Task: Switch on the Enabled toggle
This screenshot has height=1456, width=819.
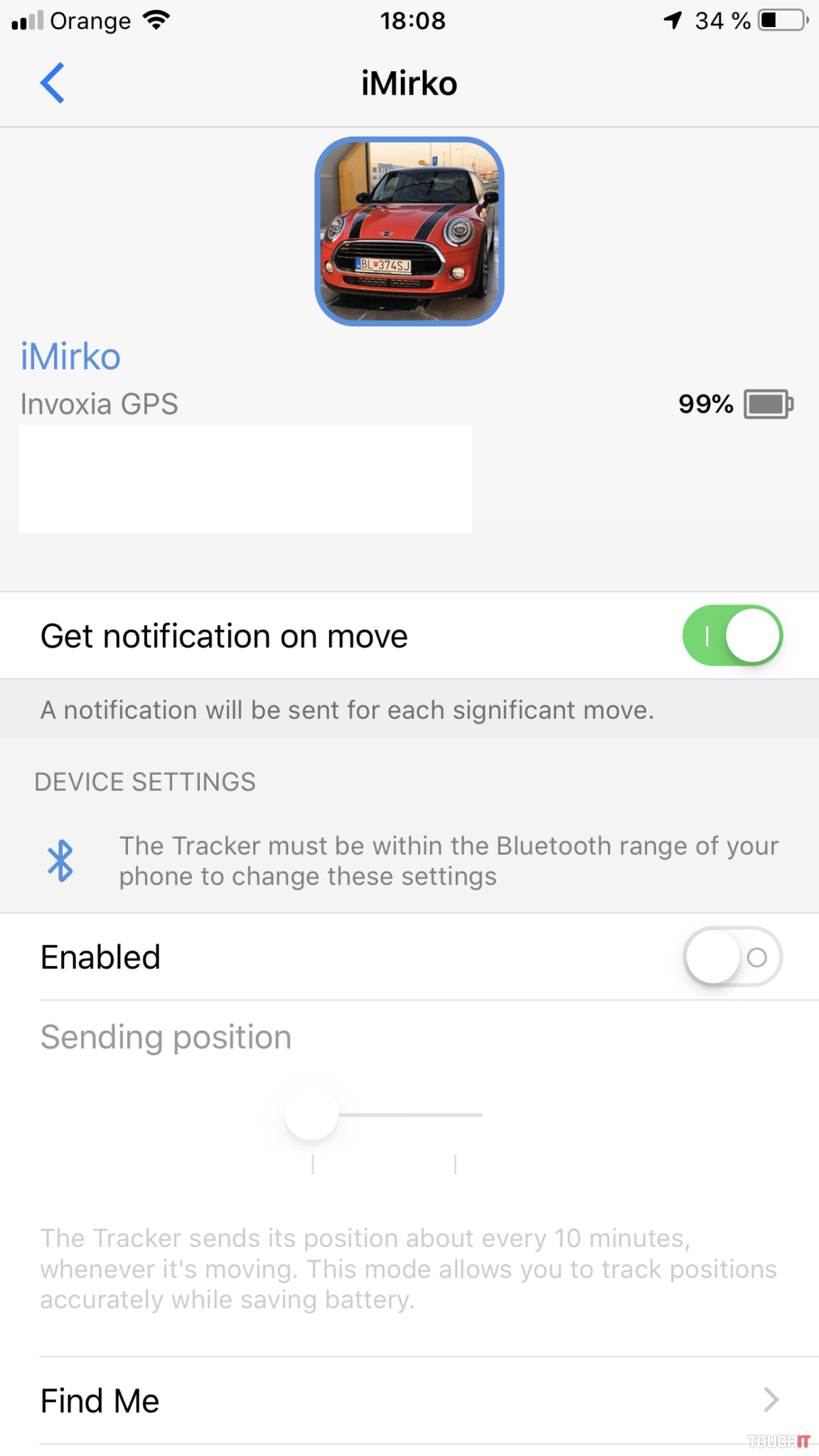Action: 732,957
